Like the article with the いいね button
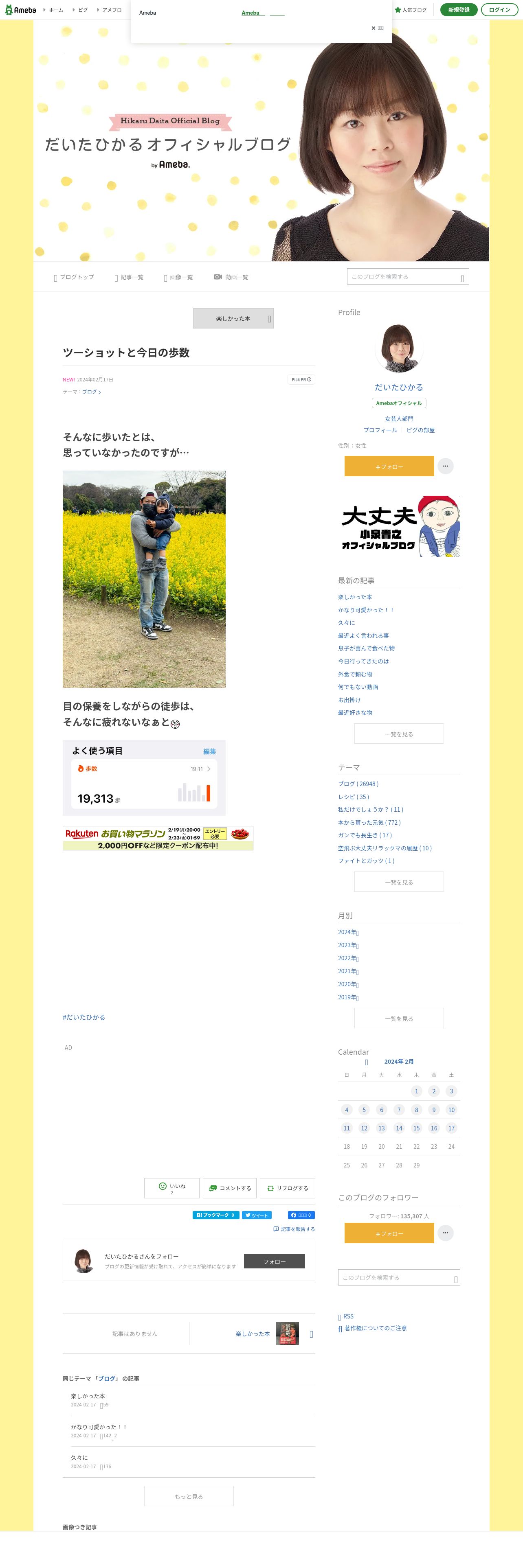 tap(172, 1187)
